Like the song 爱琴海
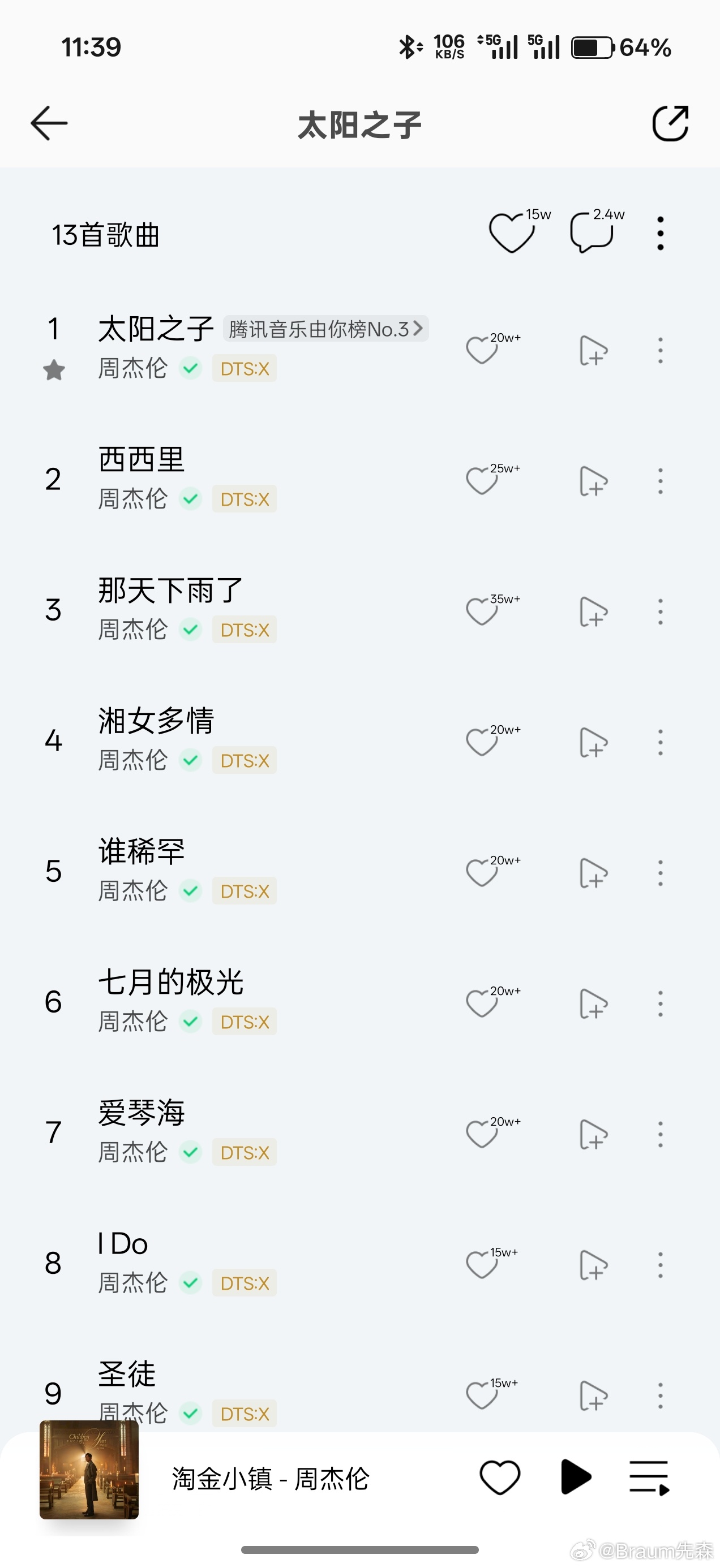The height and width of the screenshot is (1568, 720). tap(482, 1134)
